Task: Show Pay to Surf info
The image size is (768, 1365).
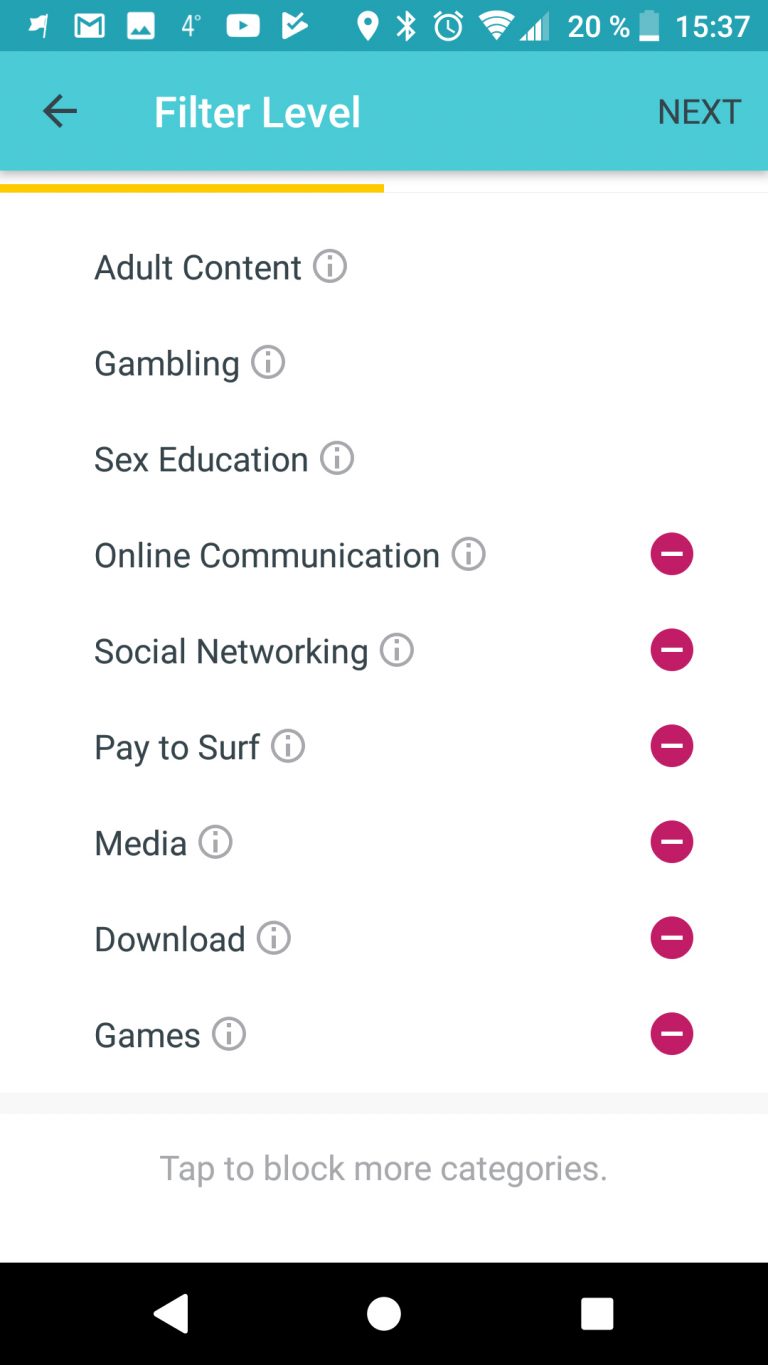Action: pyautogui.click(x=288, y=746)
